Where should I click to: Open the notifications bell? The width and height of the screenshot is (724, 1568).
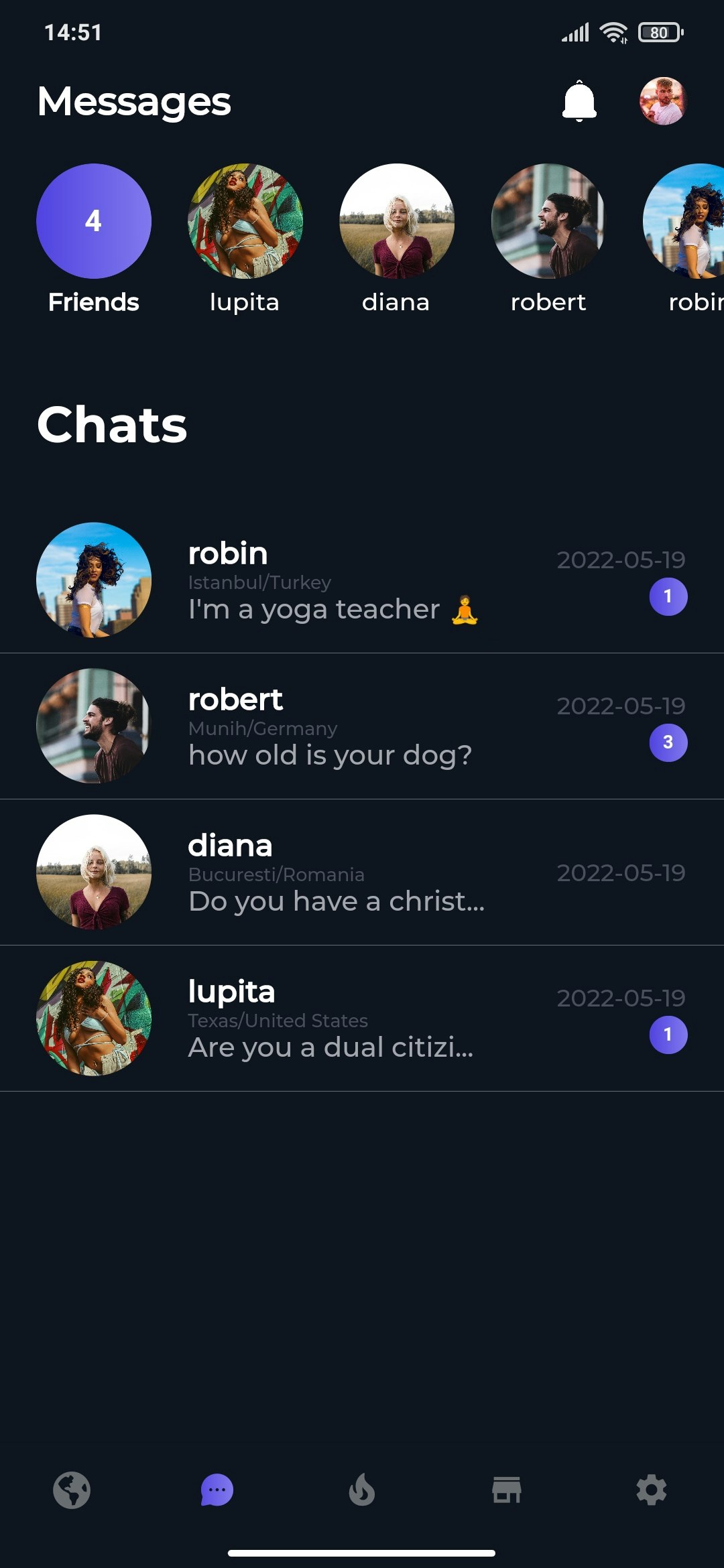[x=579, y=101]
